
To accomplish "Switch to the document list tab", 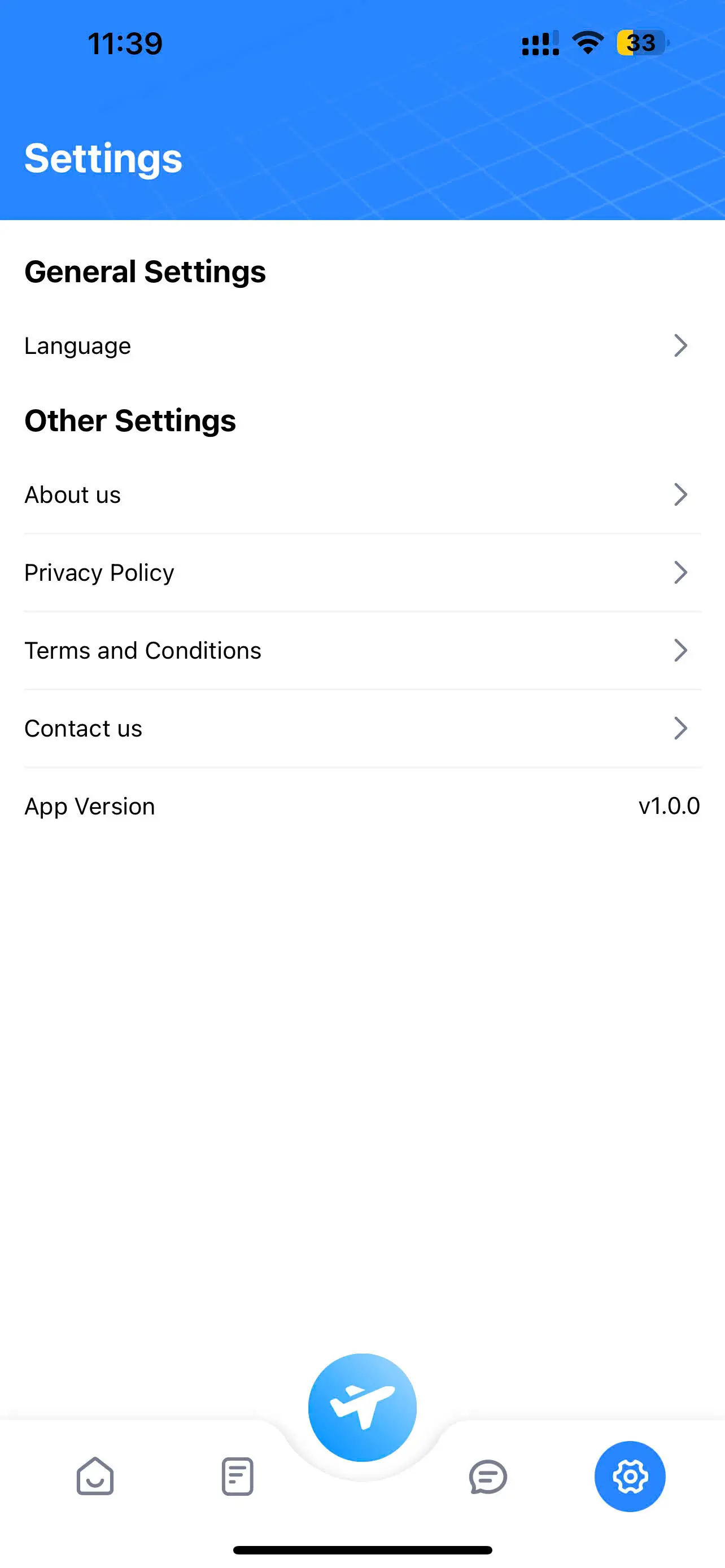I will 237,1476.
